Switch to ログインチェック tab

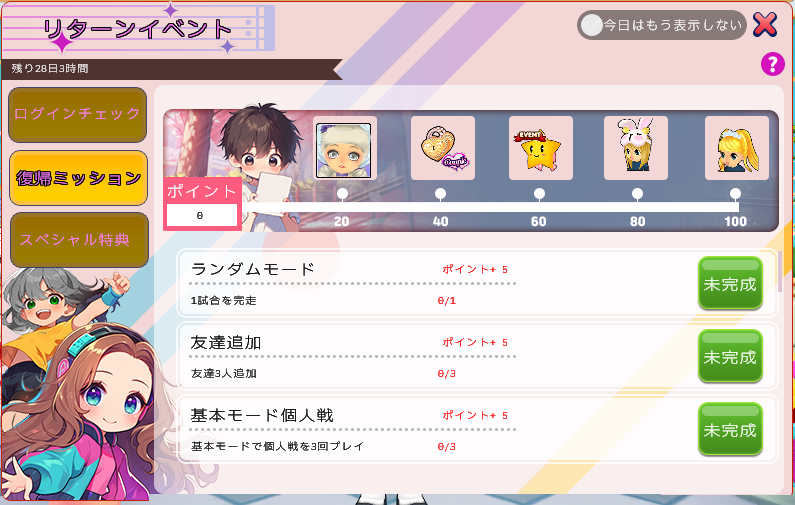coord(78,114)
